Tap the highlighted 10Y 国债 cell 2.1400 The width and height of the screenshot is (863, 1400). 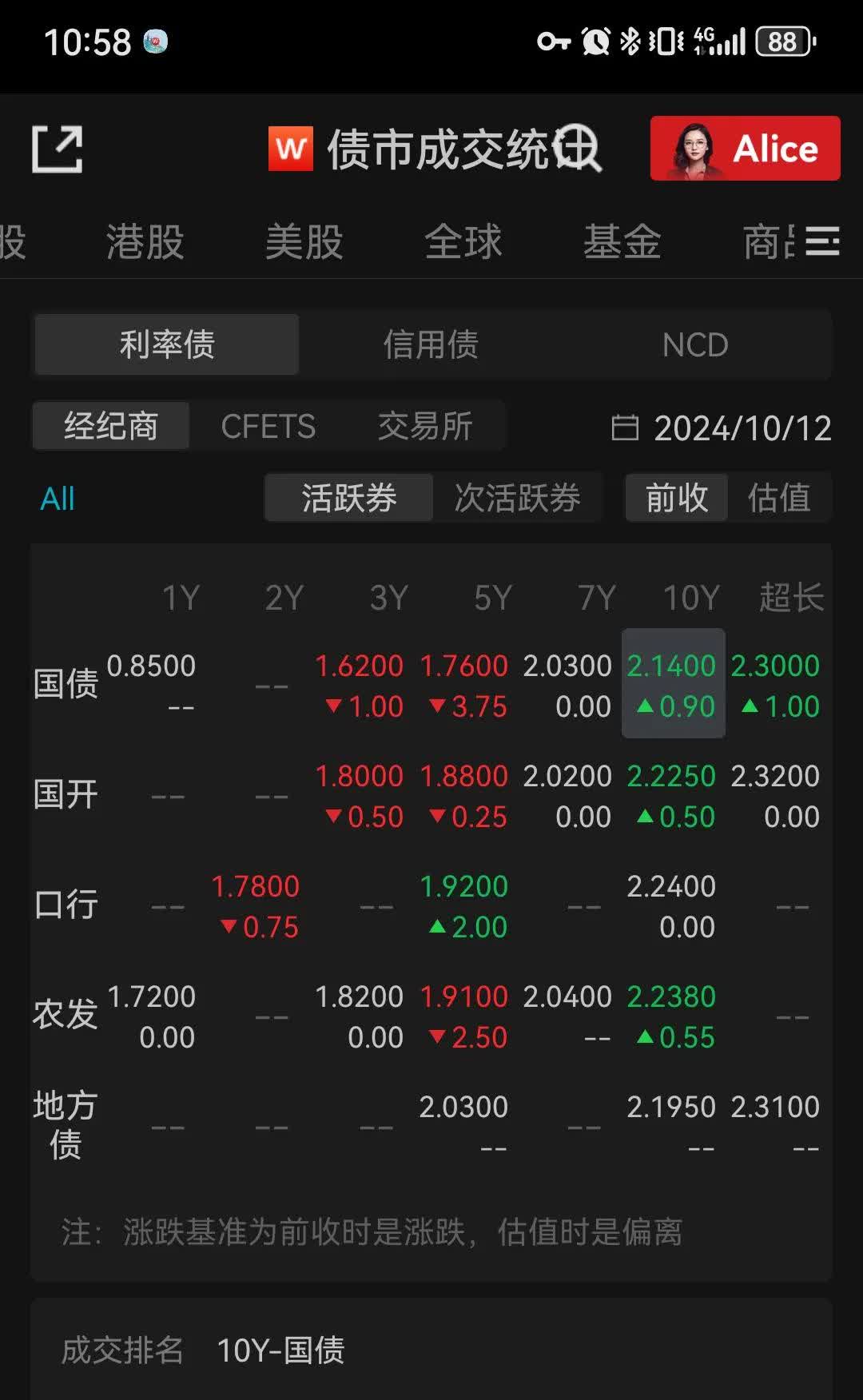tap(674, 684)
